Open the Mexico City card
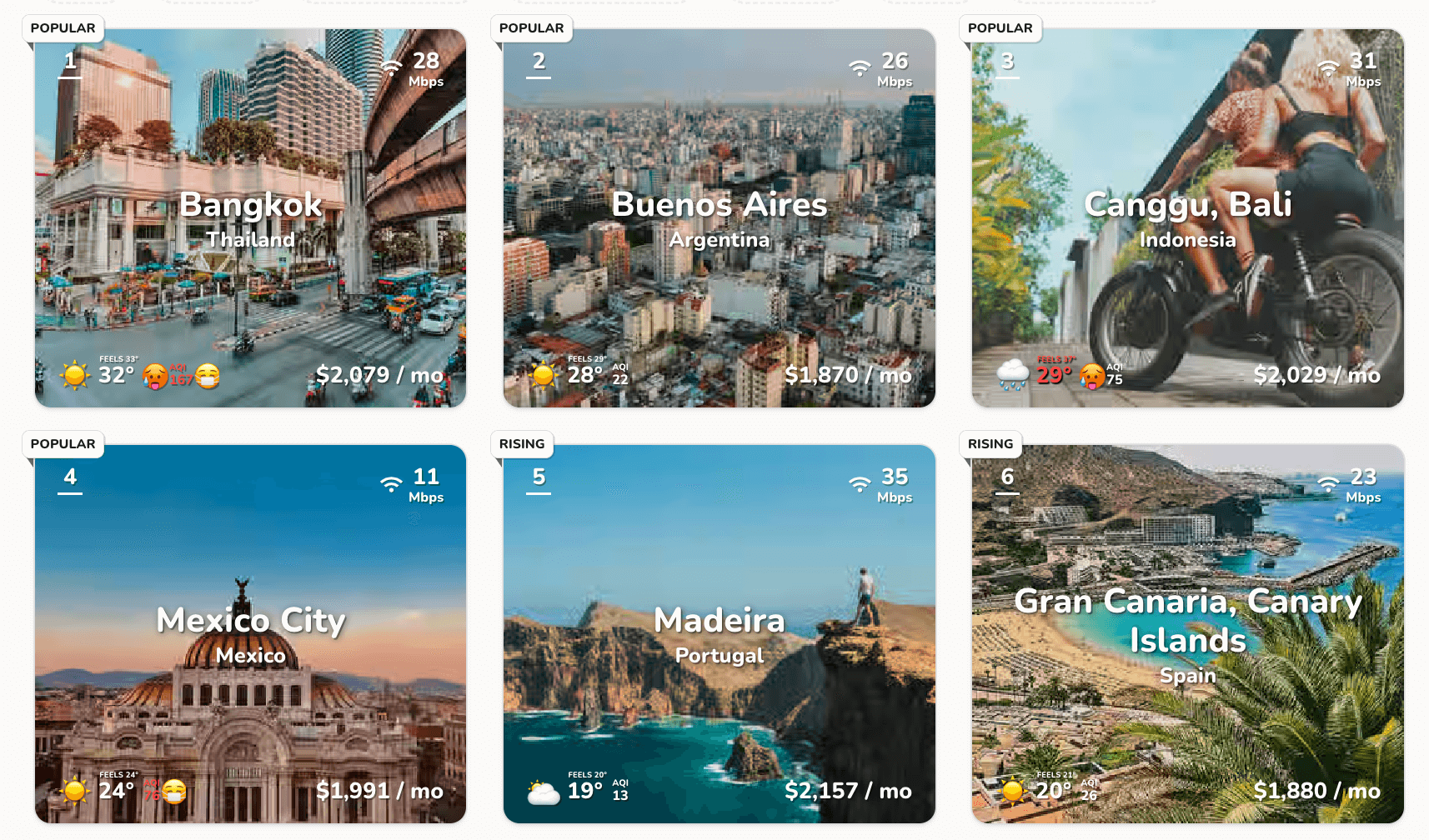 tap(250, 634)
